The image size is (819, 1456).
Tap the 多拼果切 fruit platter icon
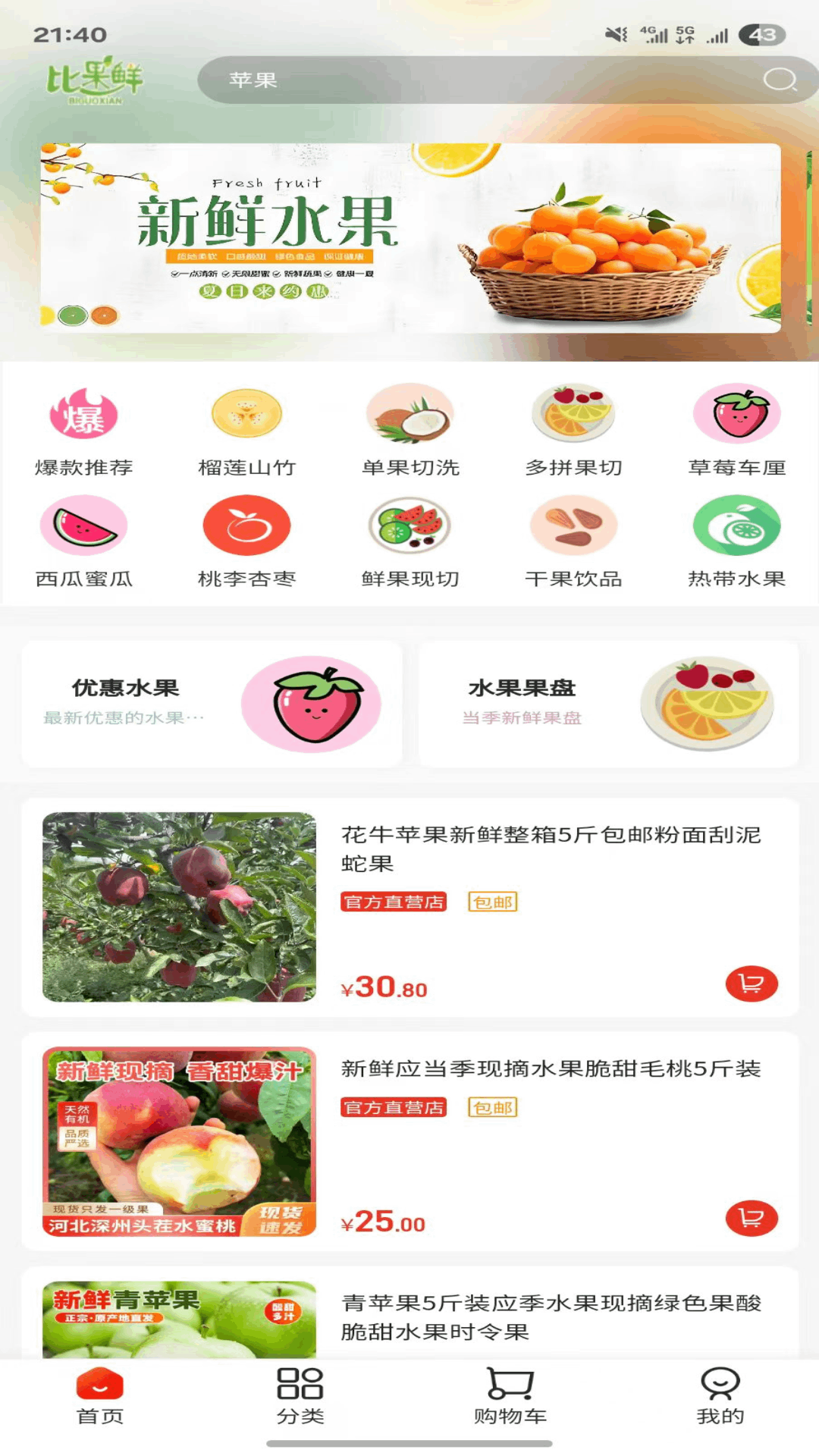(x=573, y=413)
